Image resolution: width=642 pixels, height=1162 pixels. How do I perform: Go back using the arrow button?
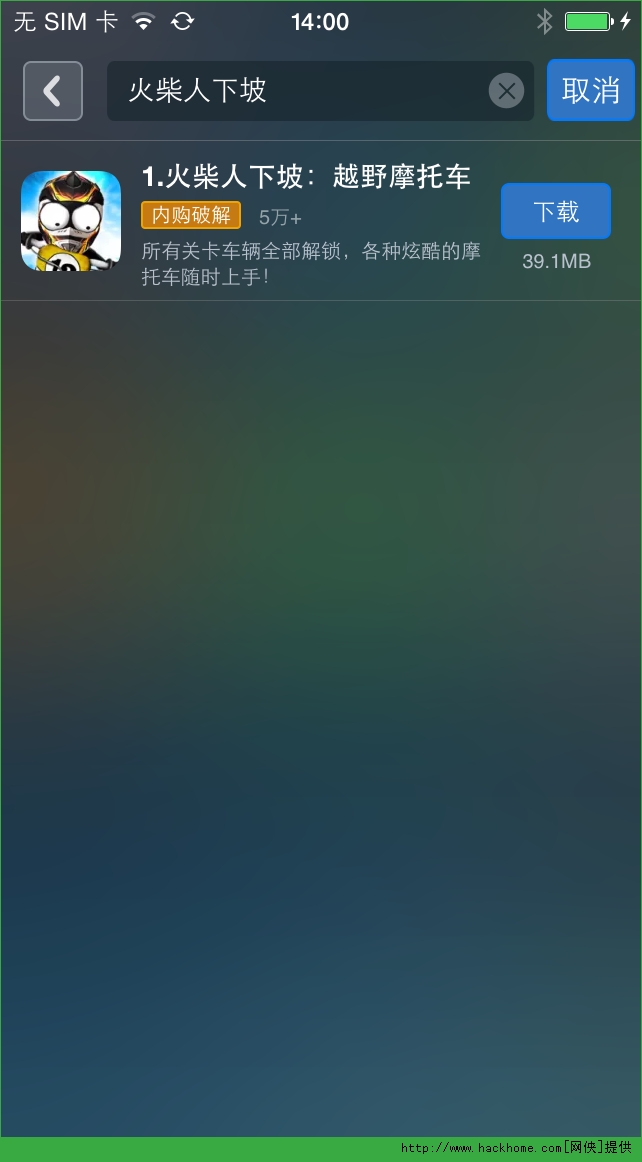click(52, 91)
